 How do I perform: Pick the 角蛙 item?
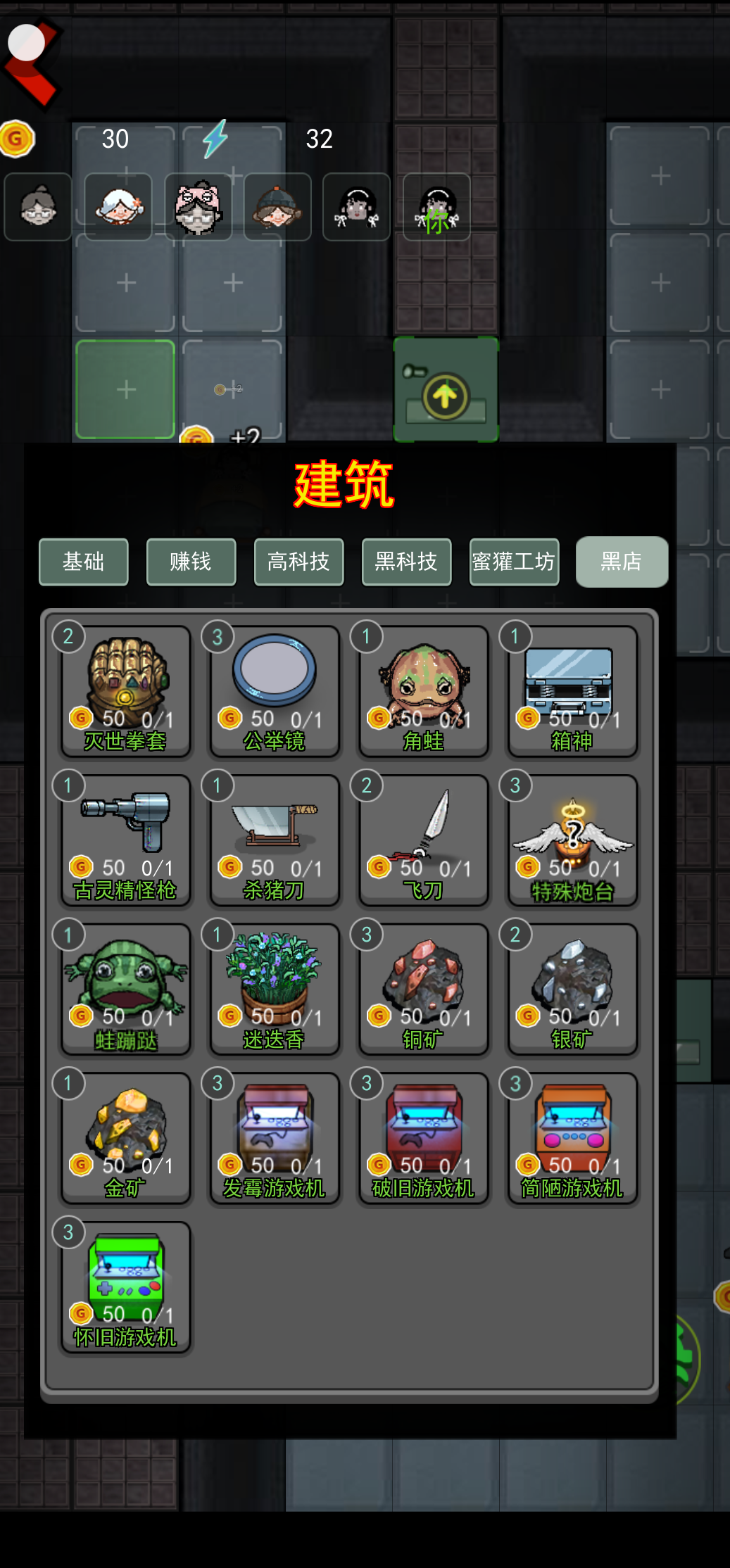click(424, 691)
